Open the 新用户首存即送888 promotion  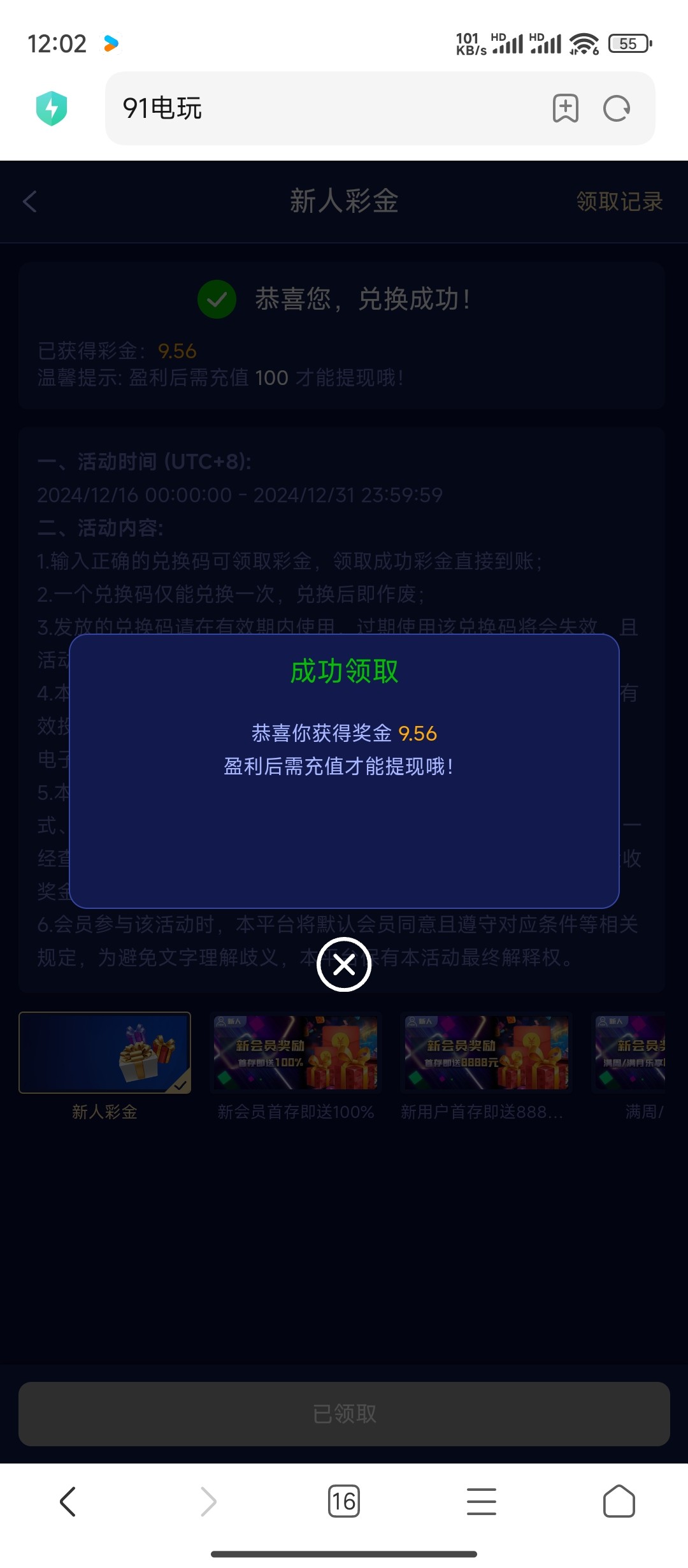[487, 1052]
